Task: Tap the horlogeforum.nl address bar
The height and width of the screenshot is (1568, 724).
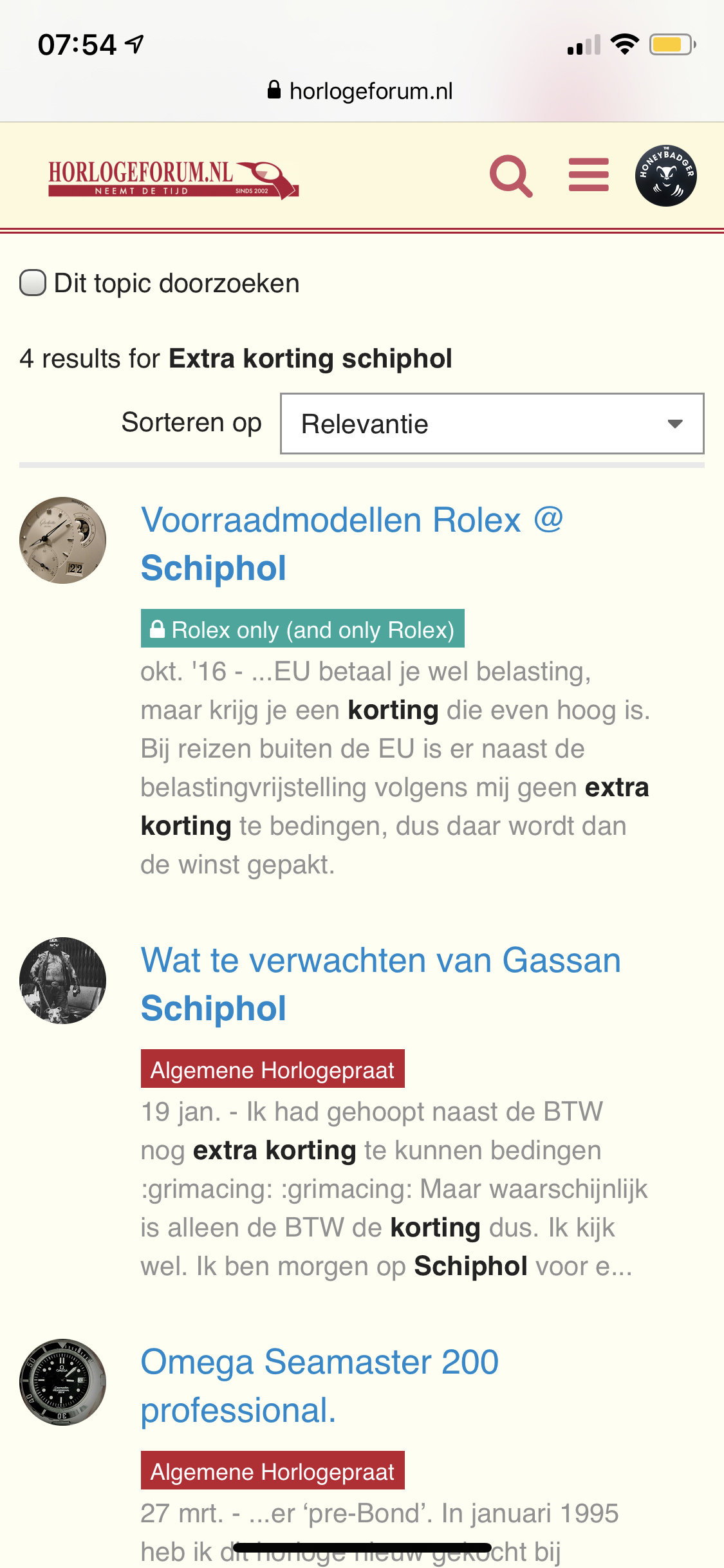Action: [362, 91]
